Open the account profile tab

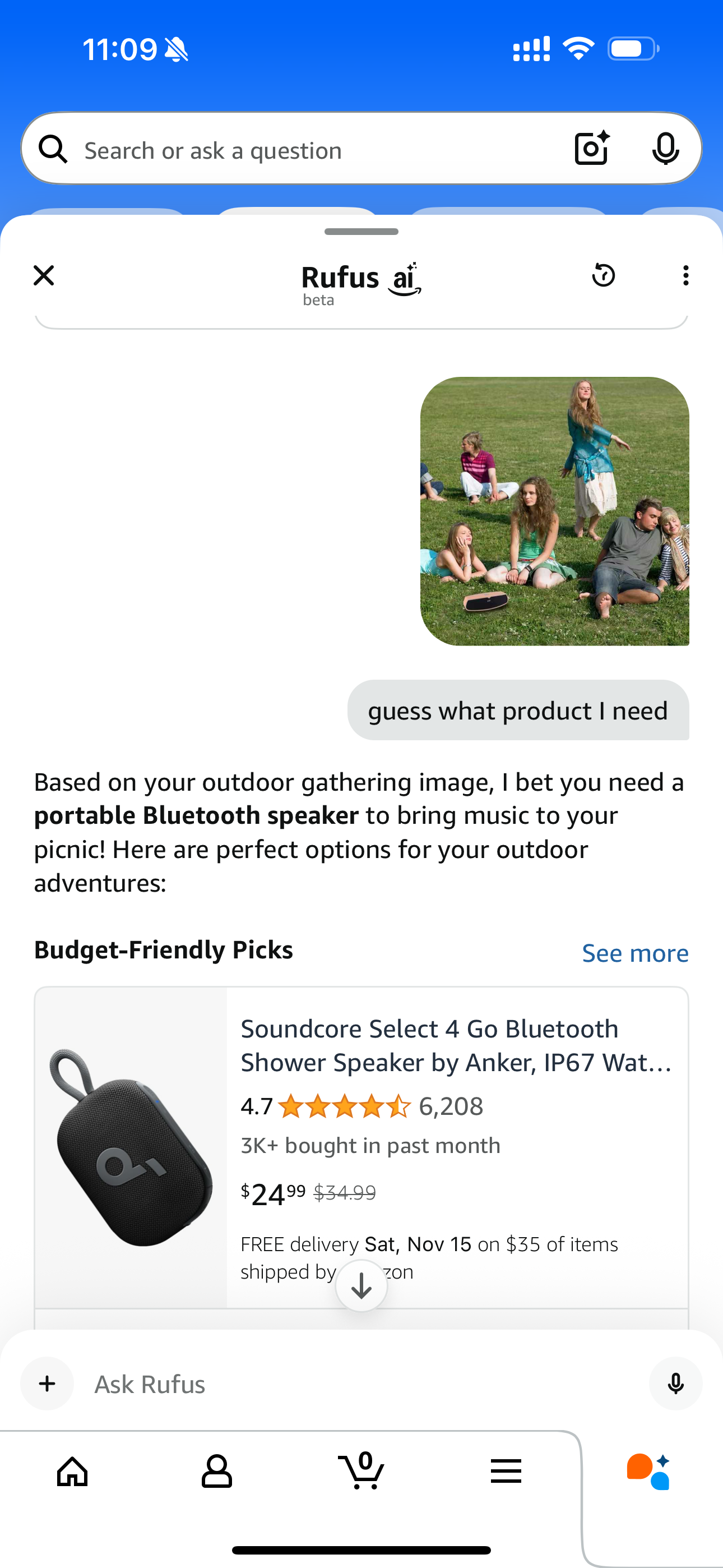[217, 1472]
